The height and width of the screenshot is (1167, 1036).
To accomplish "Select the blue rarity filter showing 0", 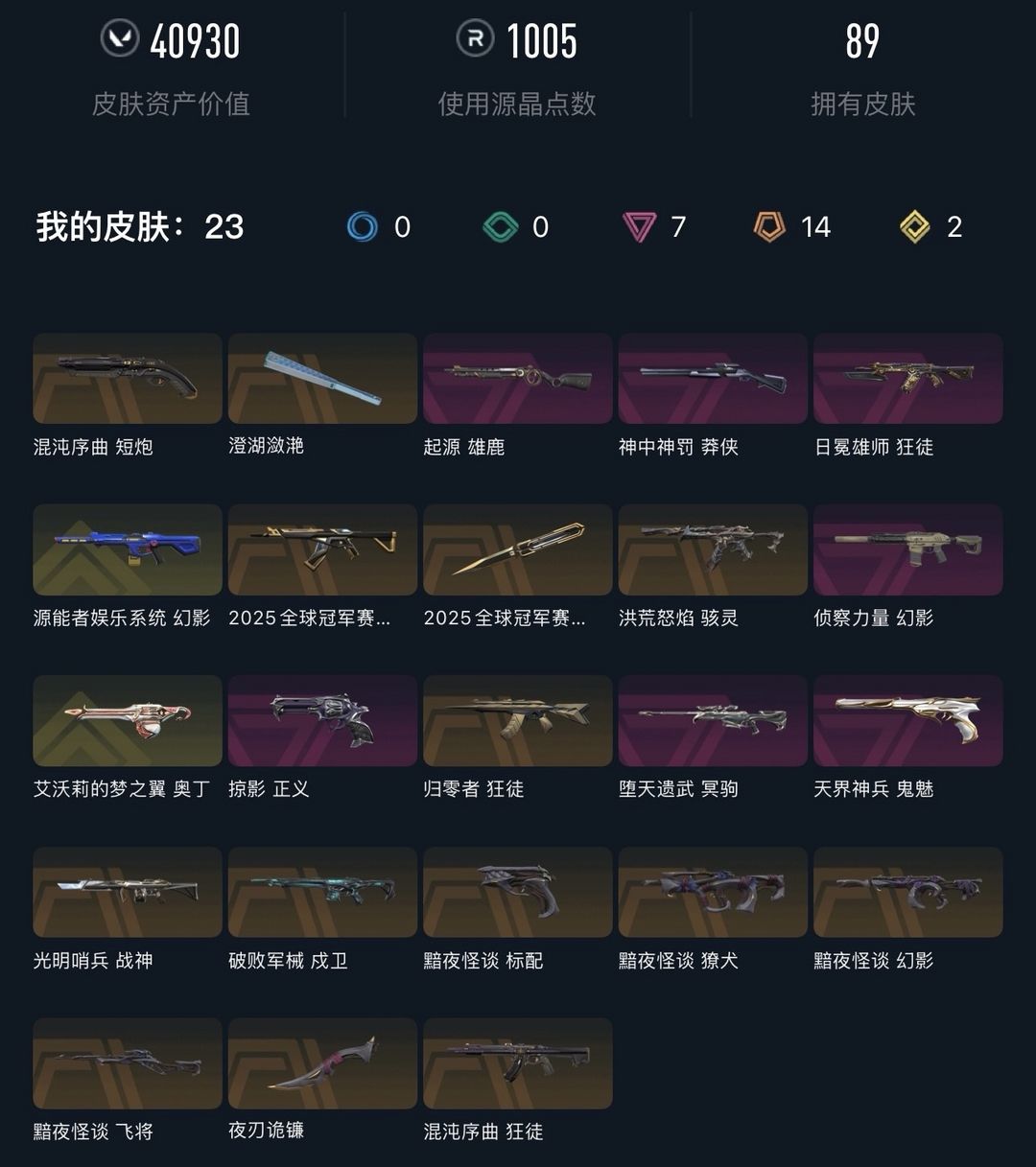I will pos(363,227).
